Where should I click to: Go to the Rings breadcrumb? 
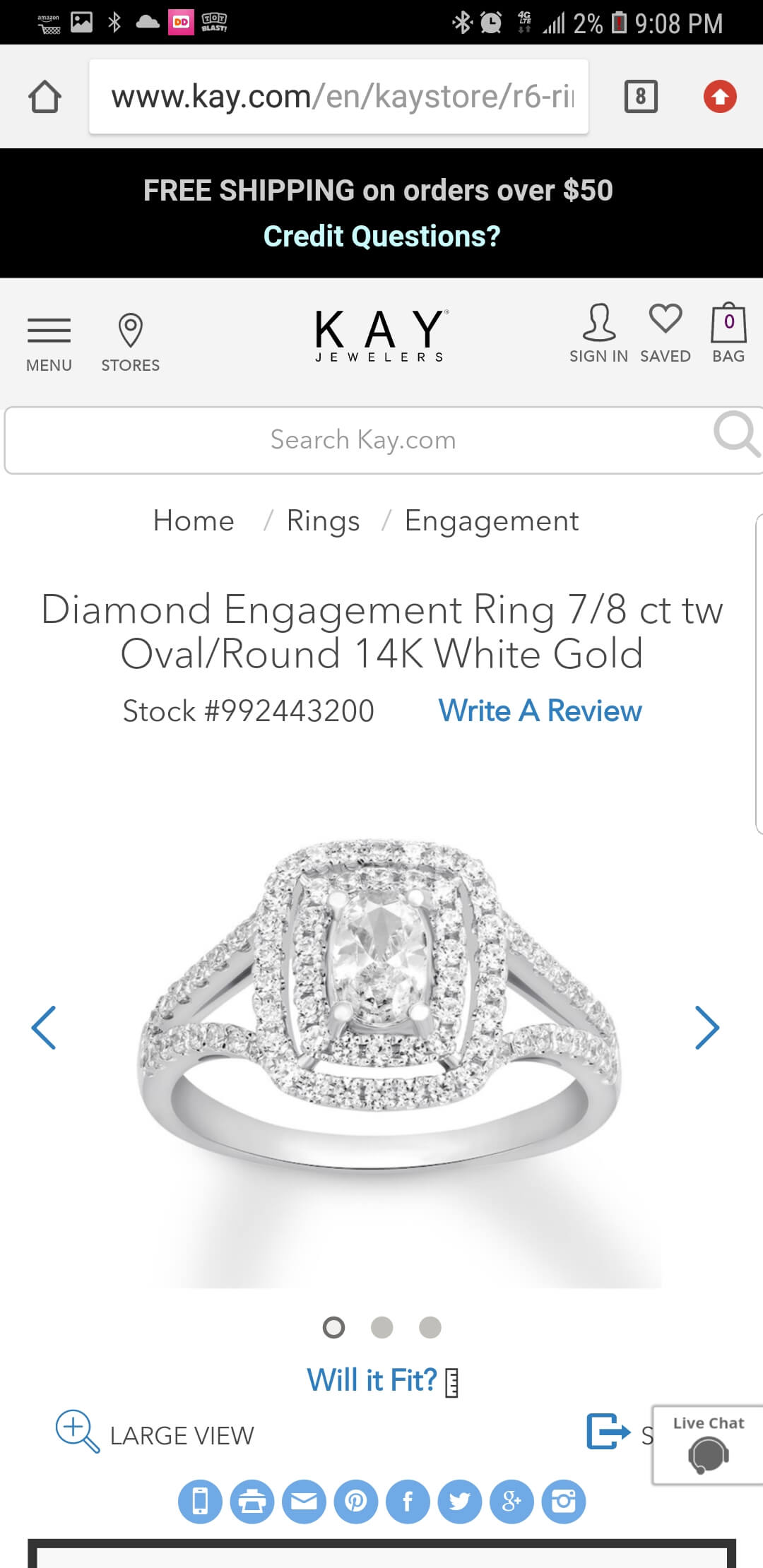(323, 521)
